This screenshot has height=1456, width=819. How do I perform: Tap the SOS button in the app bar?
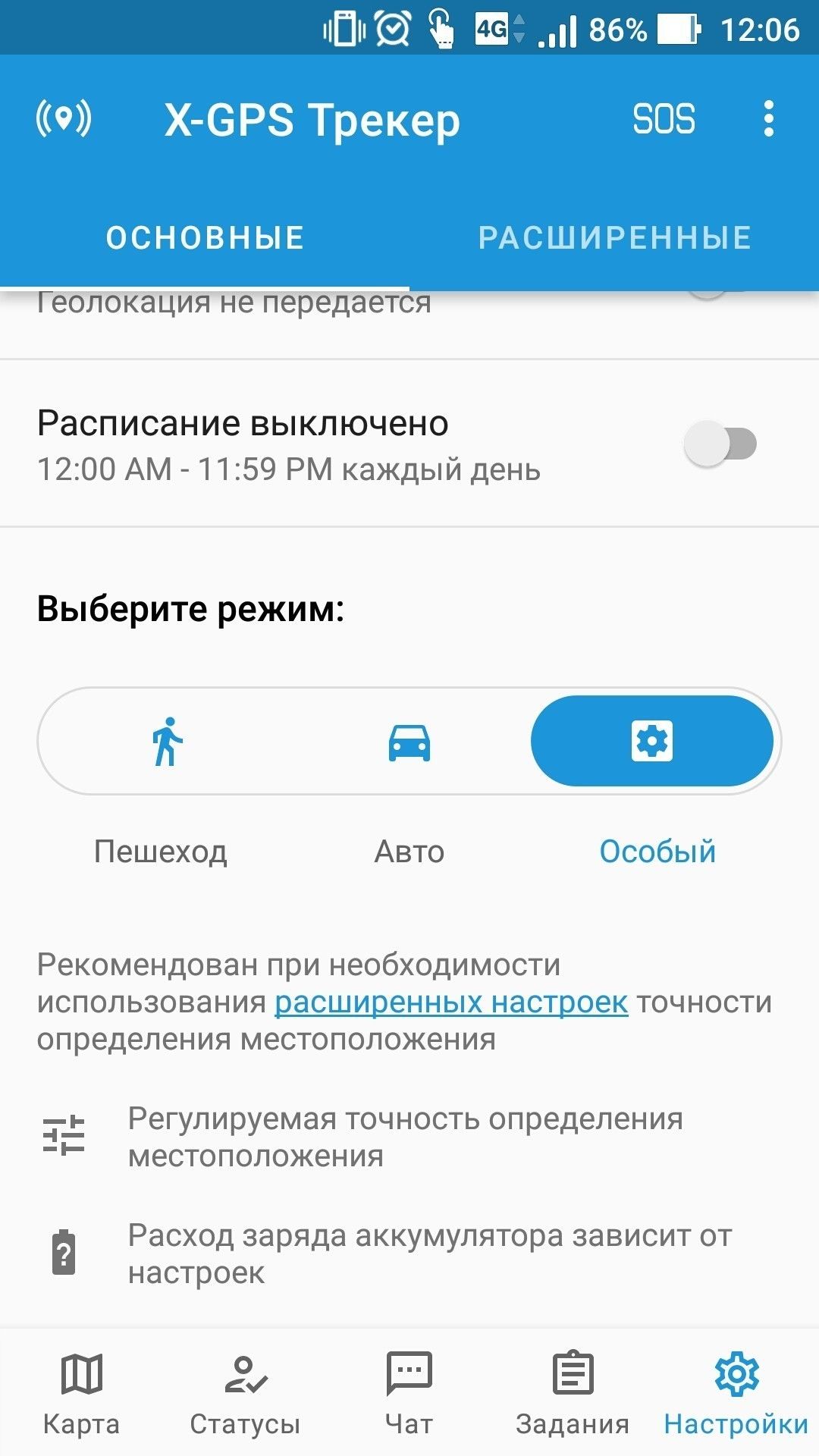click(664, 120)
